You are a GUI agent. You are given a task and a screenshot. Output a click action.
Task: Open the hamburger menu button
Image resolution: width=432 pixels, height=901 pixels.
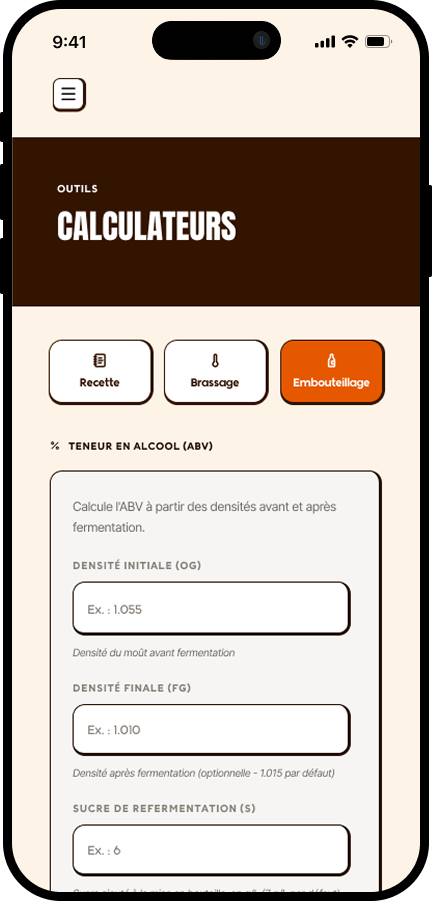pyautogui.click(x=69, y=94)
